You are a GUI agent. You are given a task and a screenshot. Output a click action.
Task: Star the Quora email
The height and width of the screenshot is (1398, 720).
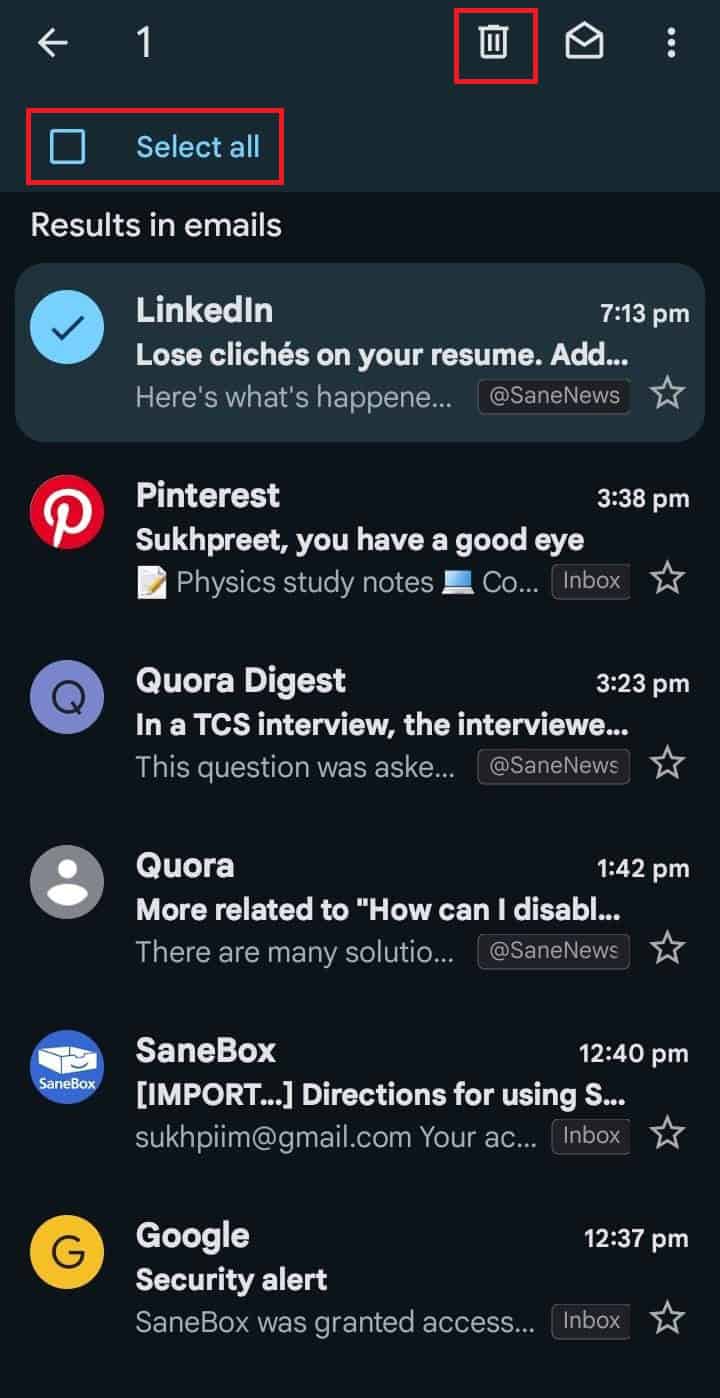pyautogui.click(x=667, y=949)
